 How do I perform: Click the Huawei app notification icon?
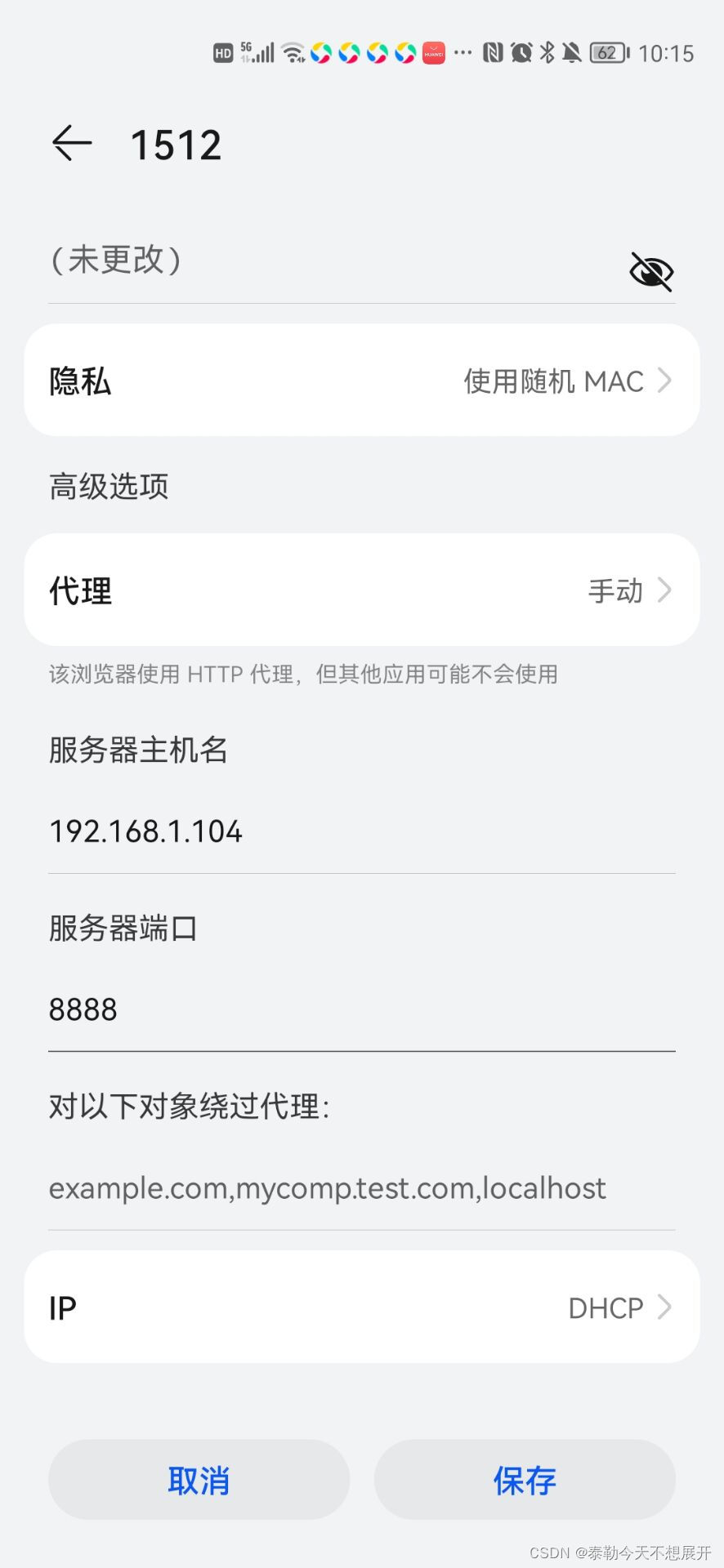pyautogui.click(x=433, y=52)
